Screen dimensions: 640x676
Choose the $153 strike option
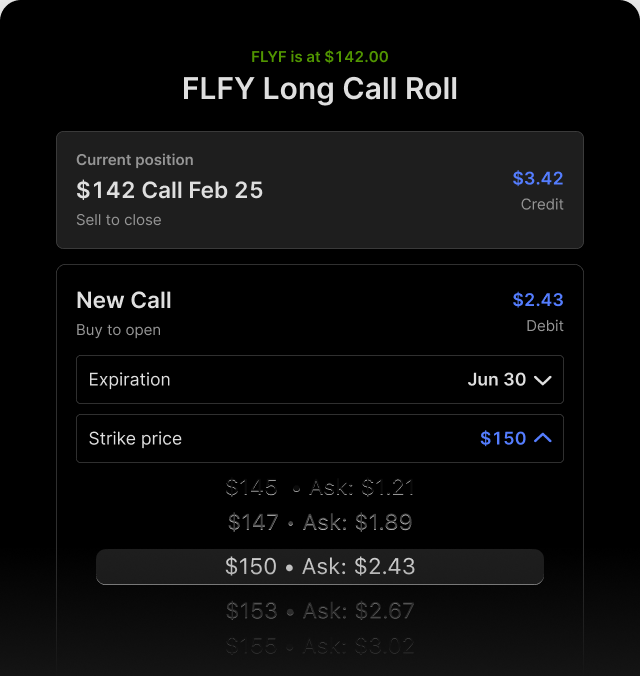coord(320,610)
